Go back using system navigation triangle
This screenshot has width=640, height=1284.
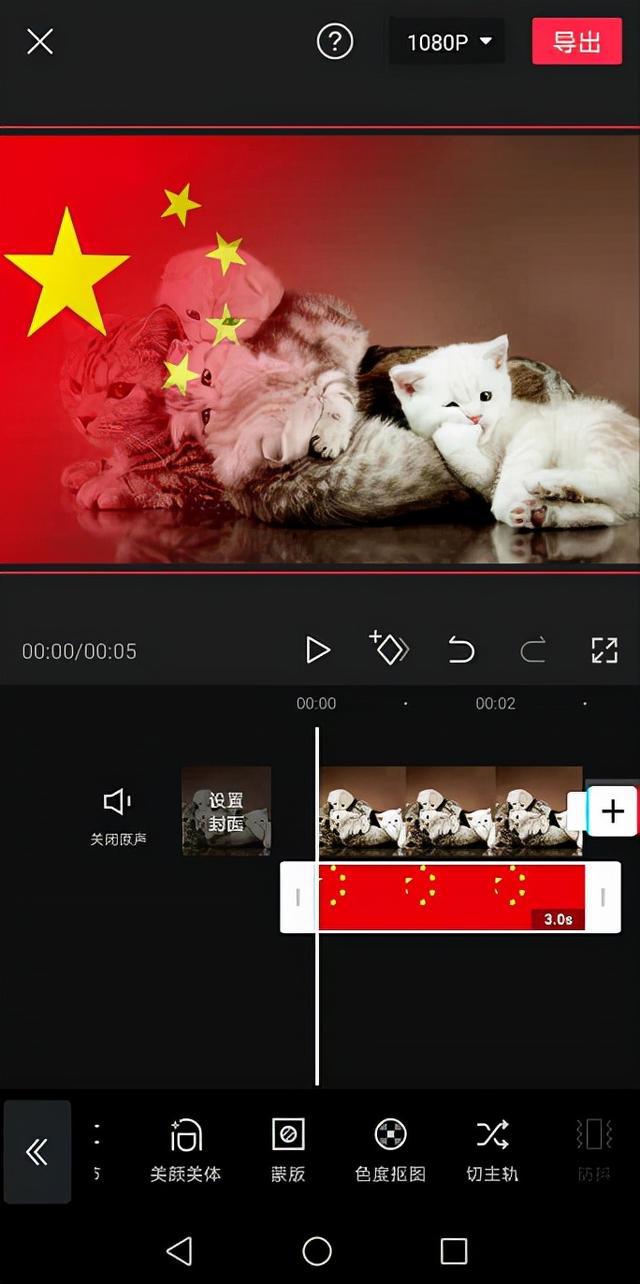point(179,1250)
